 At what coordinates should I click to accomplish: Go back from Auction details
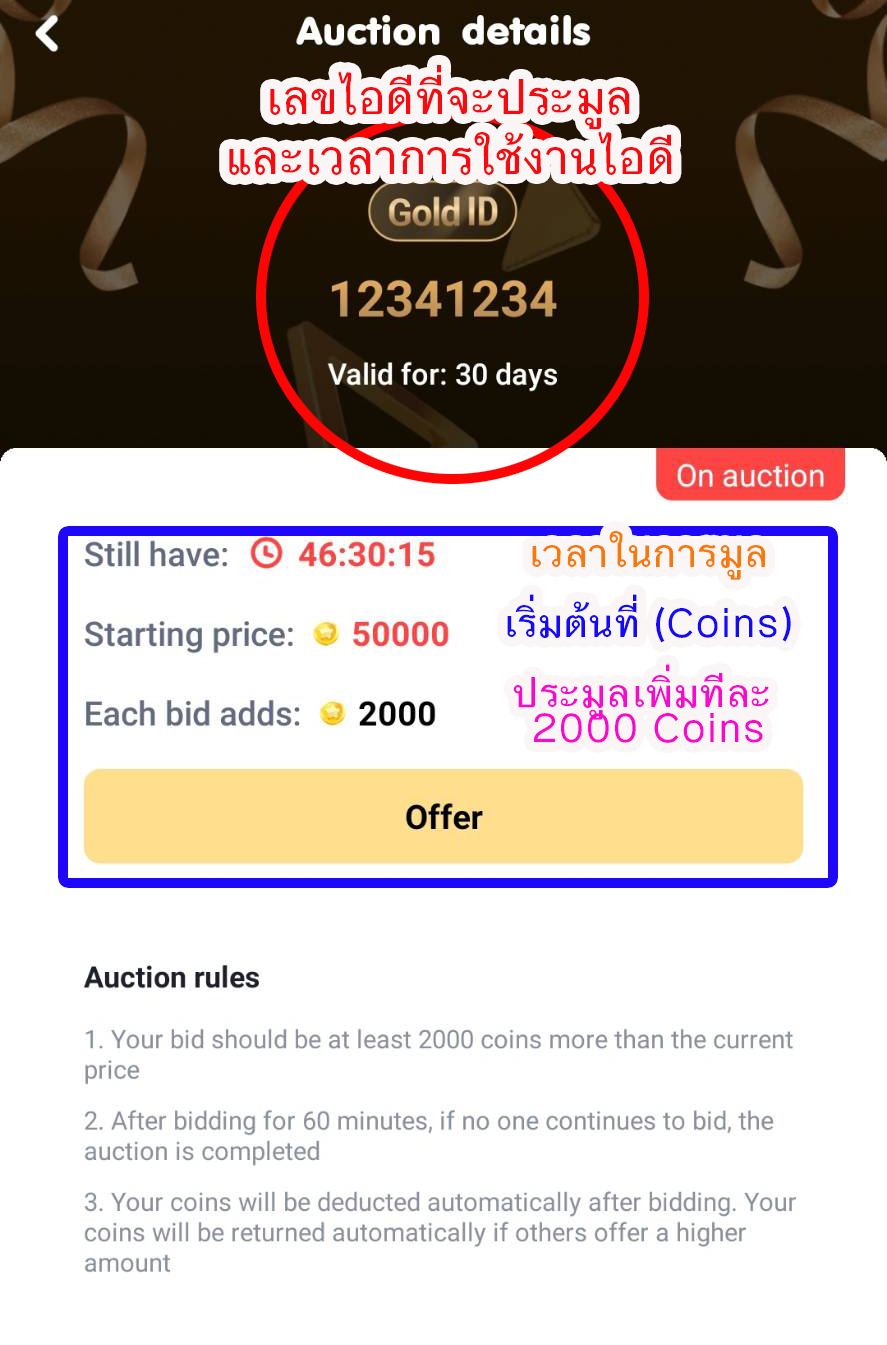(47, 33)
